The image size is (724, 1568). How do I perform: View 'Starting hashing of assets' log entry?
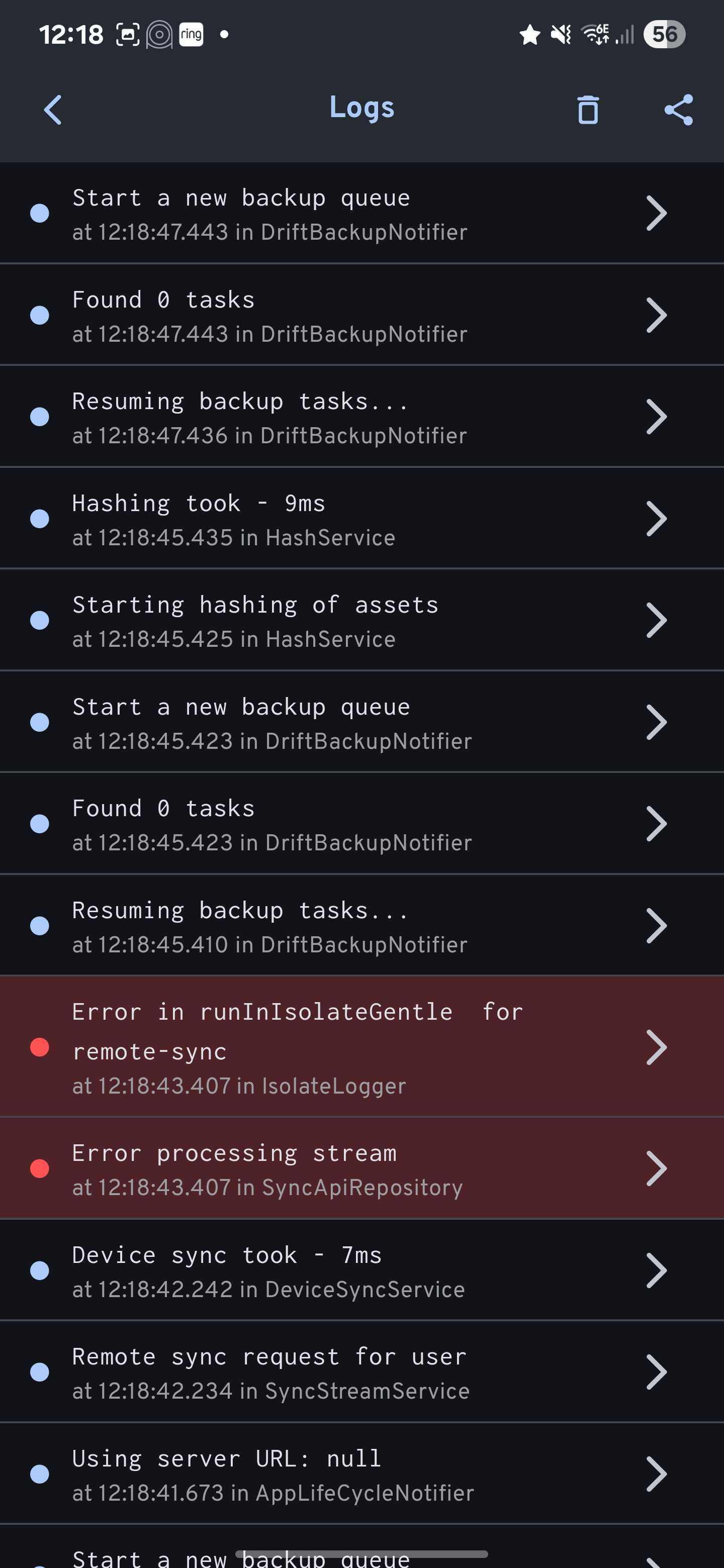point(361,620)
